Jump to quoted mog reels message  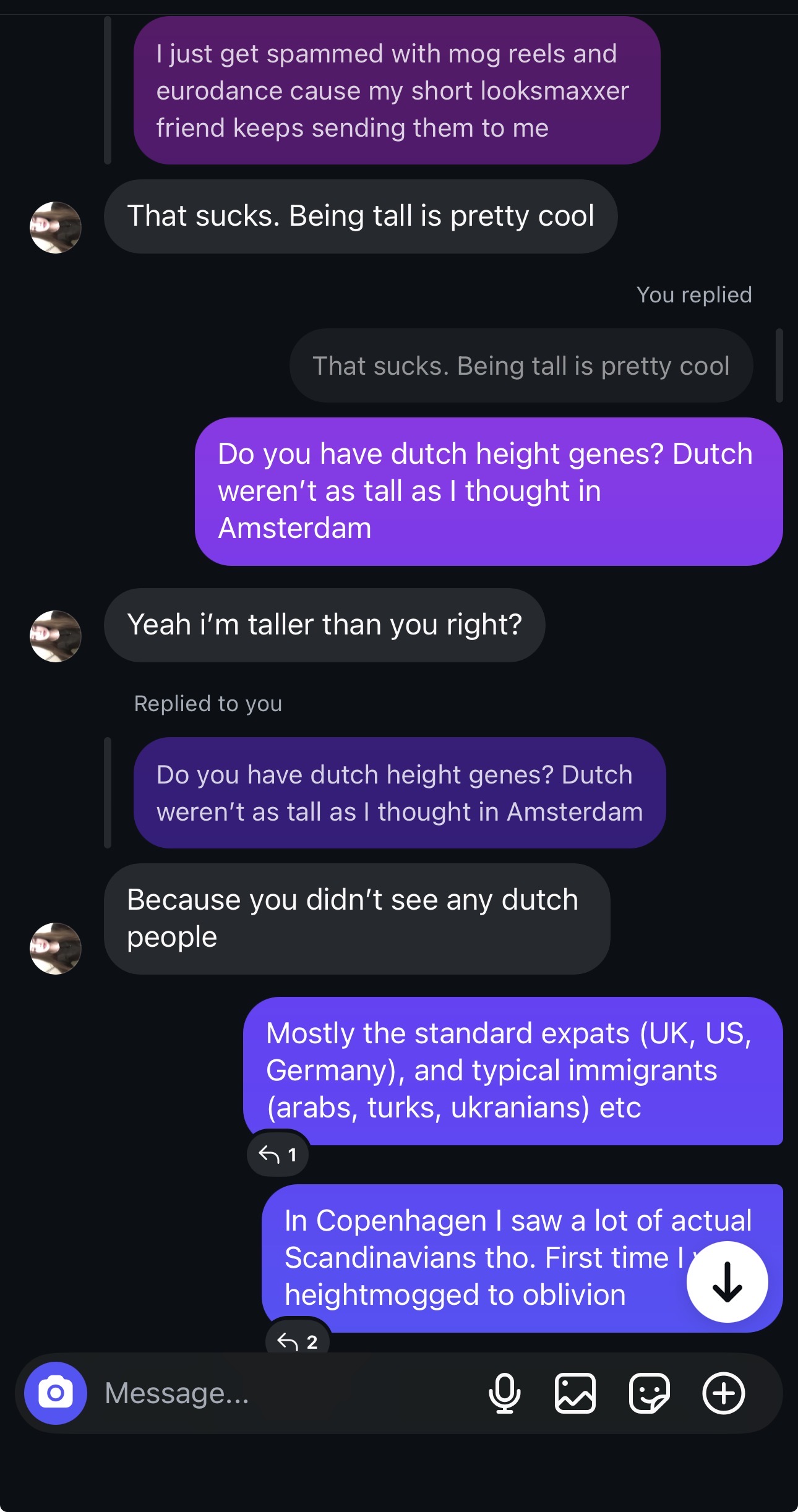pyautogui.click(x=397, y=91)
